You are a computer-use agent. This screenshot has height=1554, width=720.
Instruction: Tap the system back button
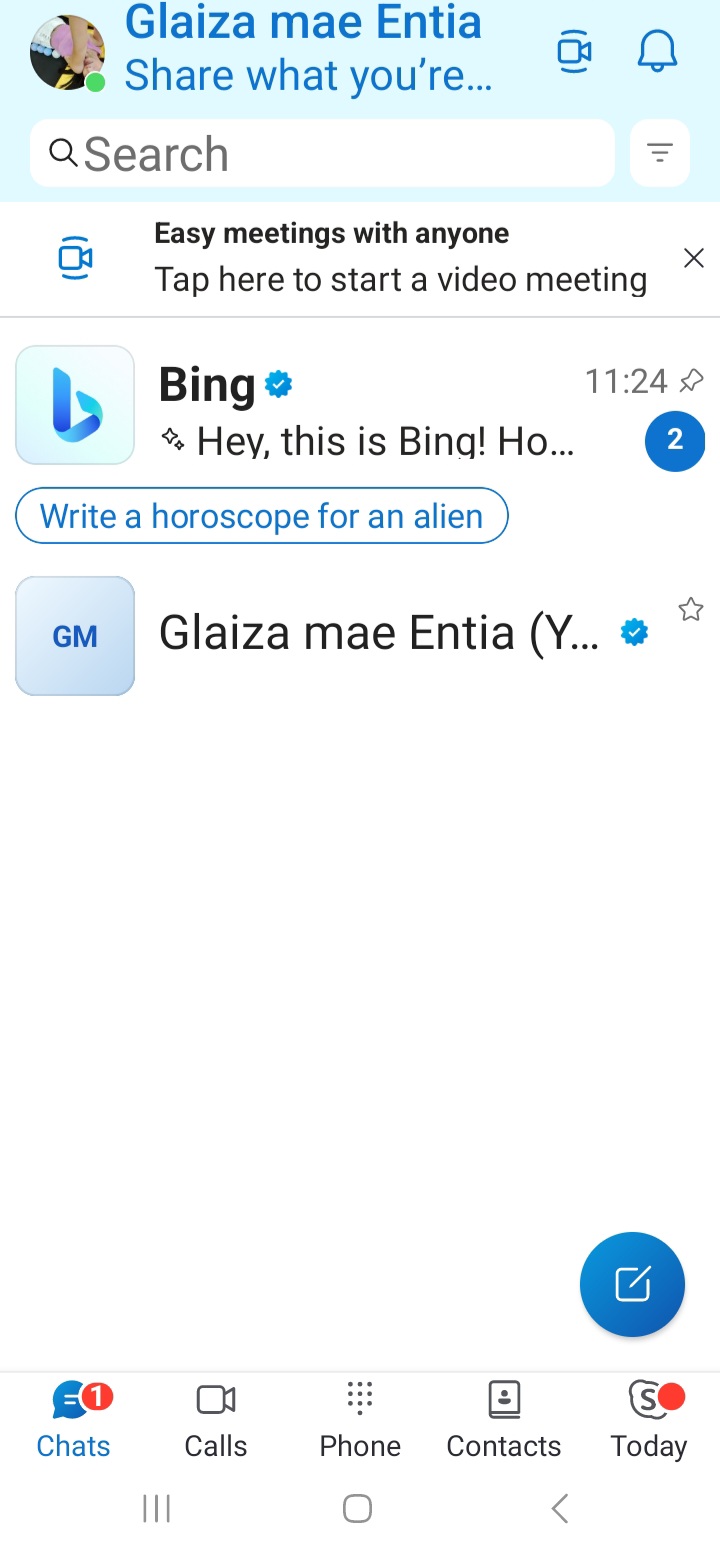tap(560, 1508)
